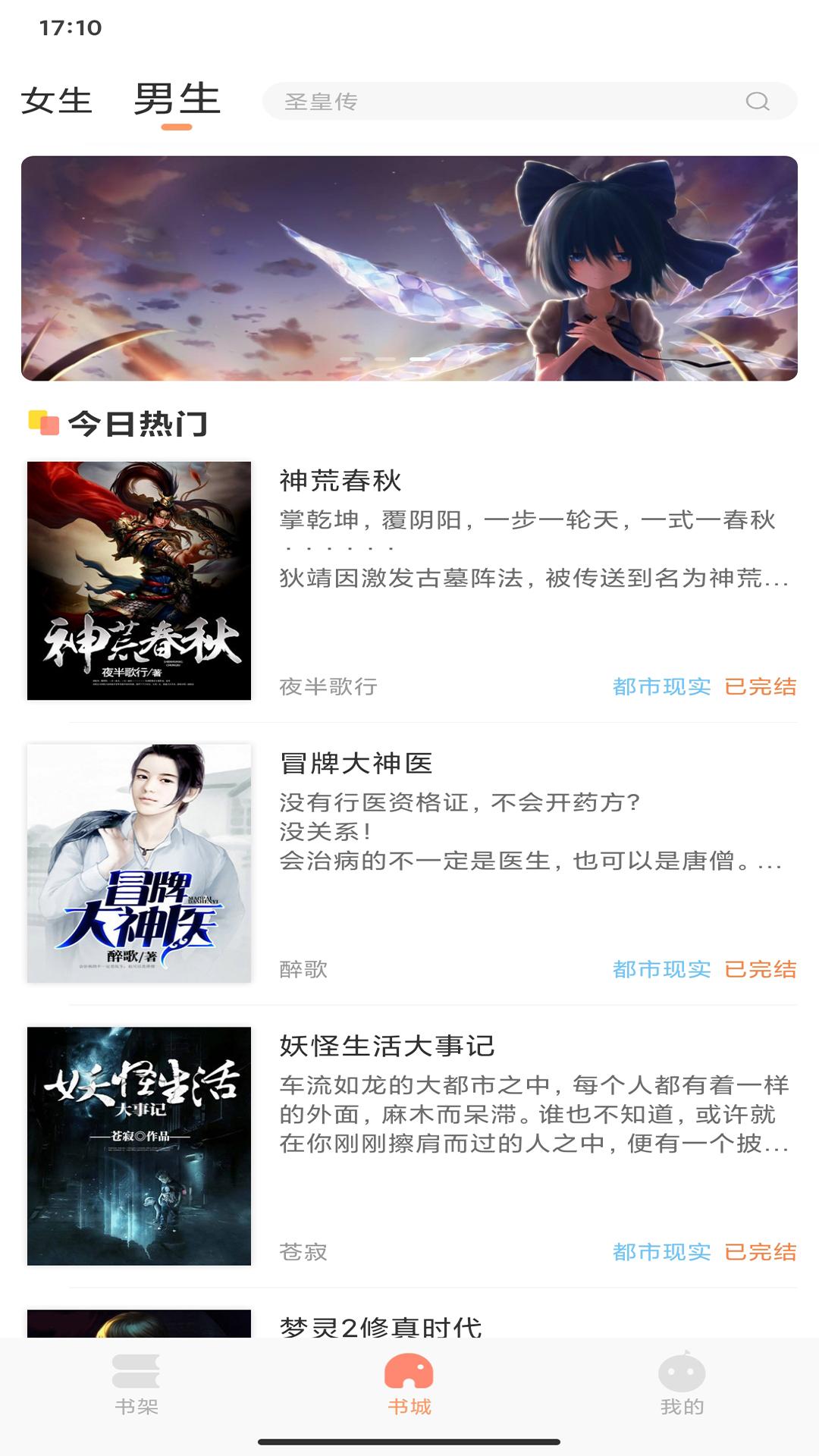This screenshot has width=819, height=1456.
Task: Click the 已完结 status label for 冒牌大神医
Action: click(x=762, y=969)
